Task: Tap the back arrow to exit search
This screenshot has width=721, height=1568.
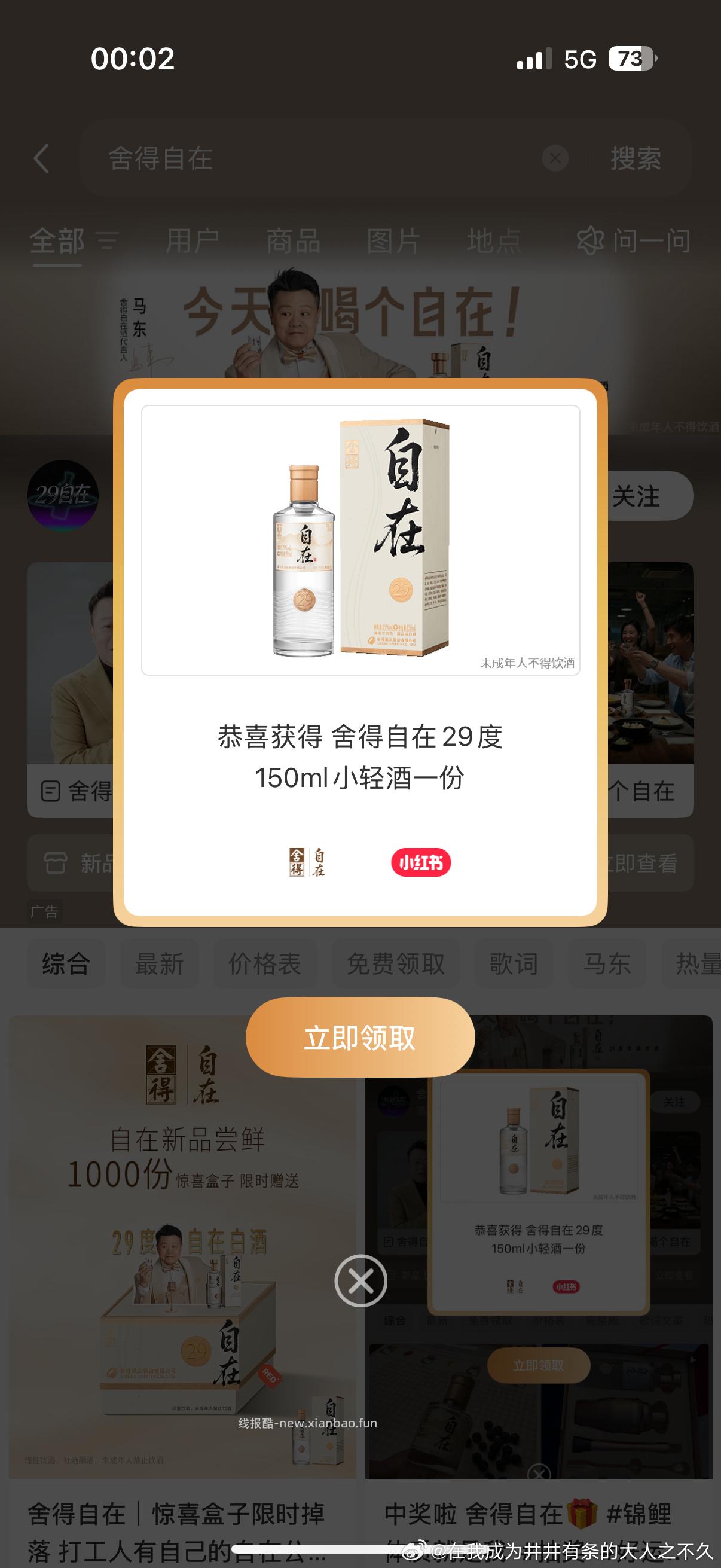Action: [40, 158]
